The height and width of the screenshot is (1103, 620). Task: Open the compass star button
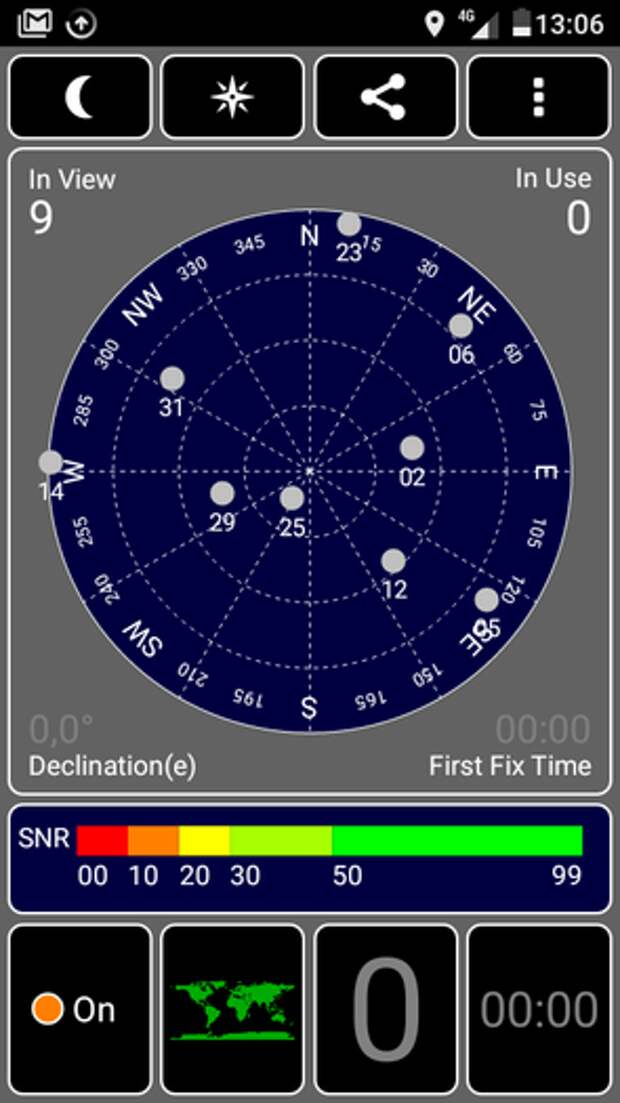coord(233,97)
